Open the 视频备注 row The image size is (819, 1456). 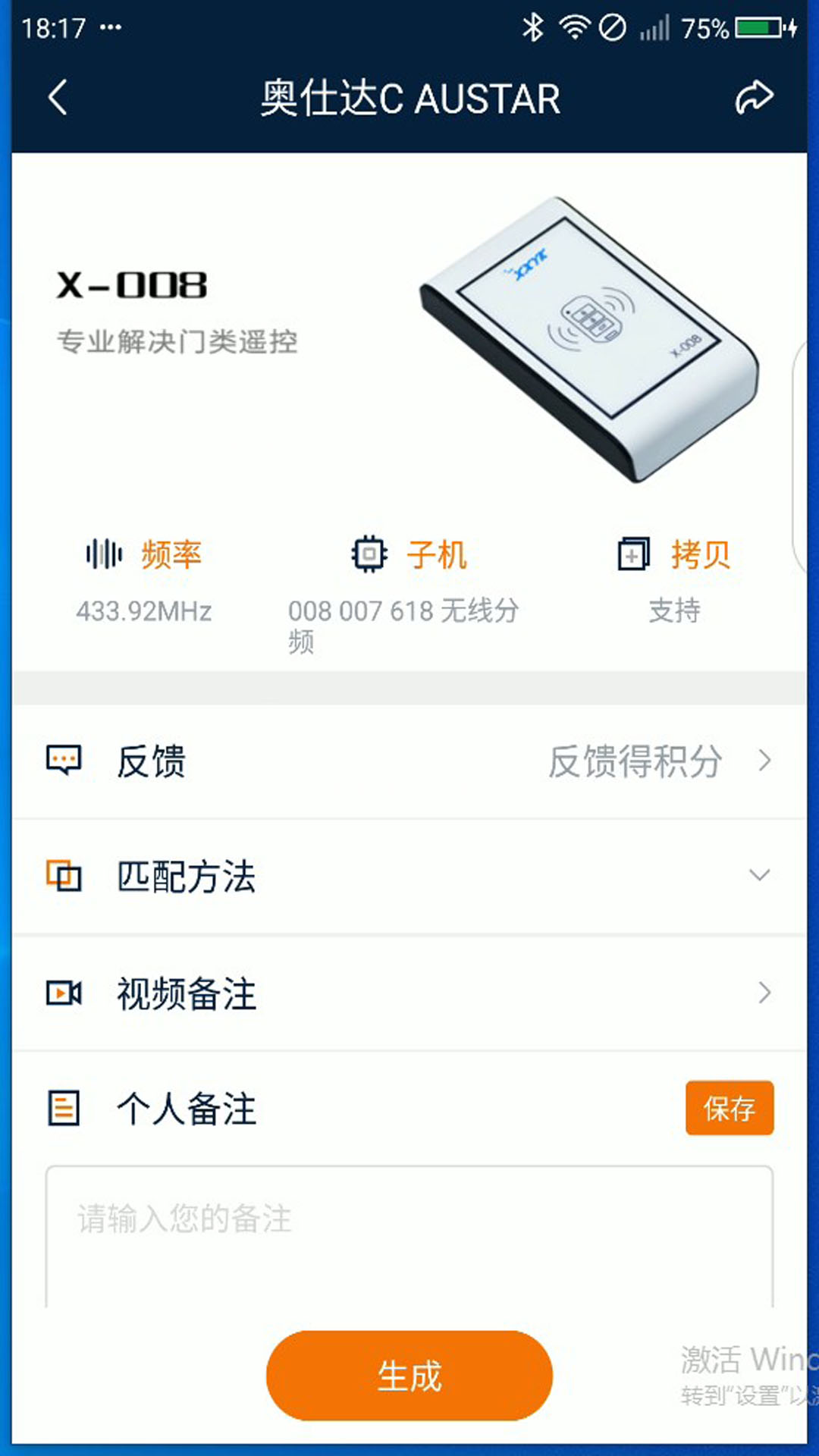[x=409, y=993]
